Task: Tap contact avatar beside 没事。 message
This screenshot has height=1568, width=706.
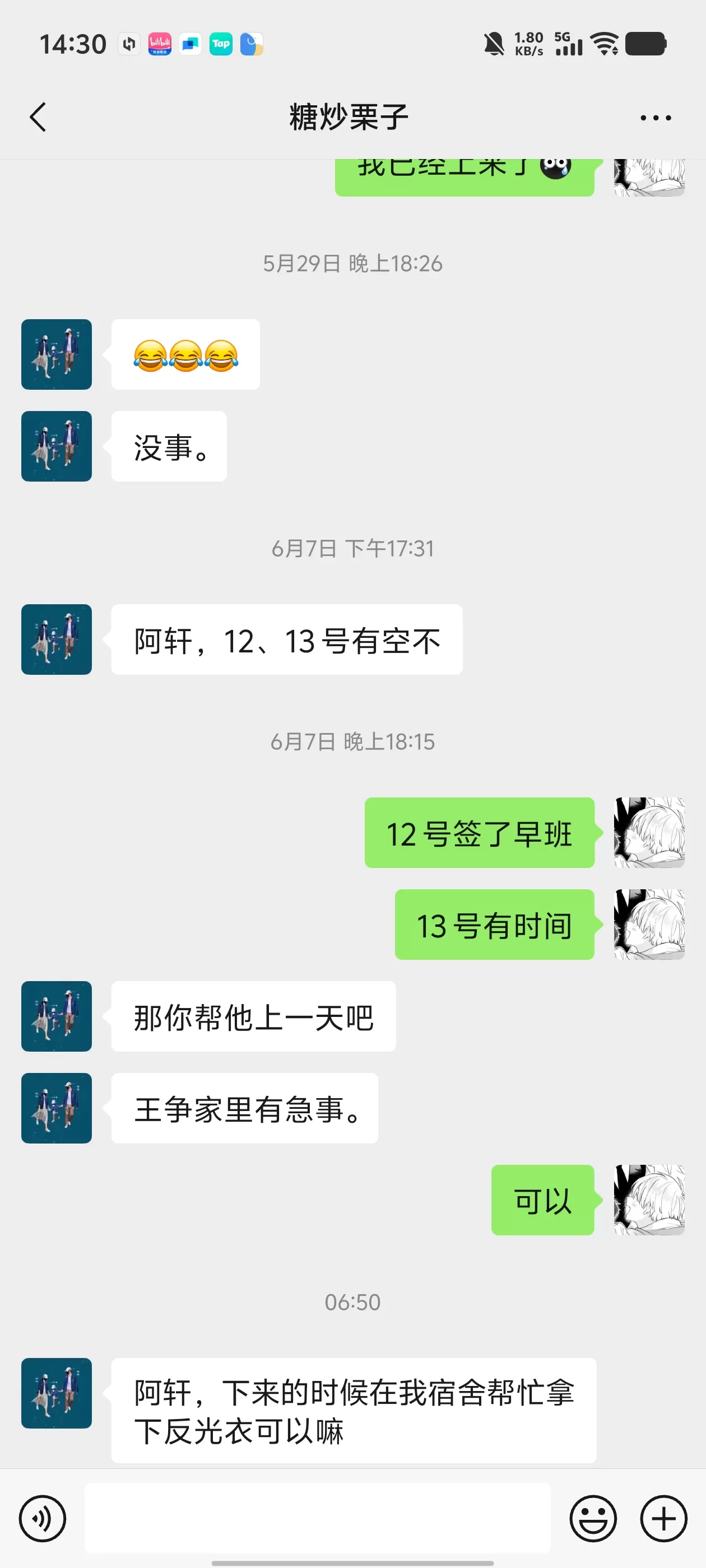Action: pos(57,446)
